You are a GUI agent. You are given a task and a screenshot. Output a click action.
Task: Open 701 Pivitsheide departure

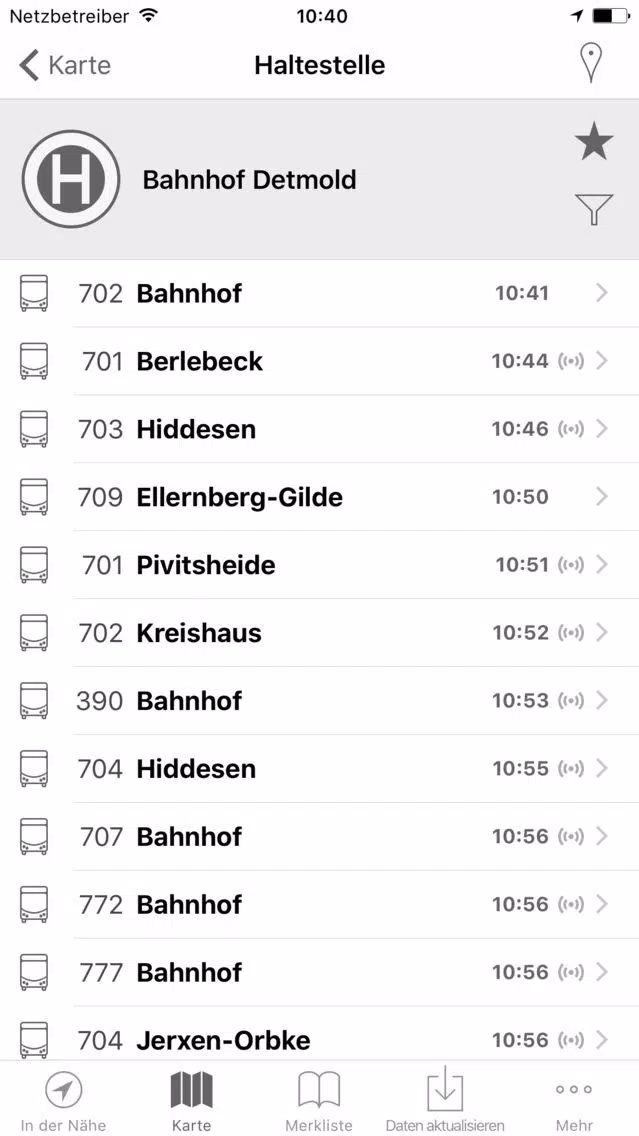click(320, 565)
